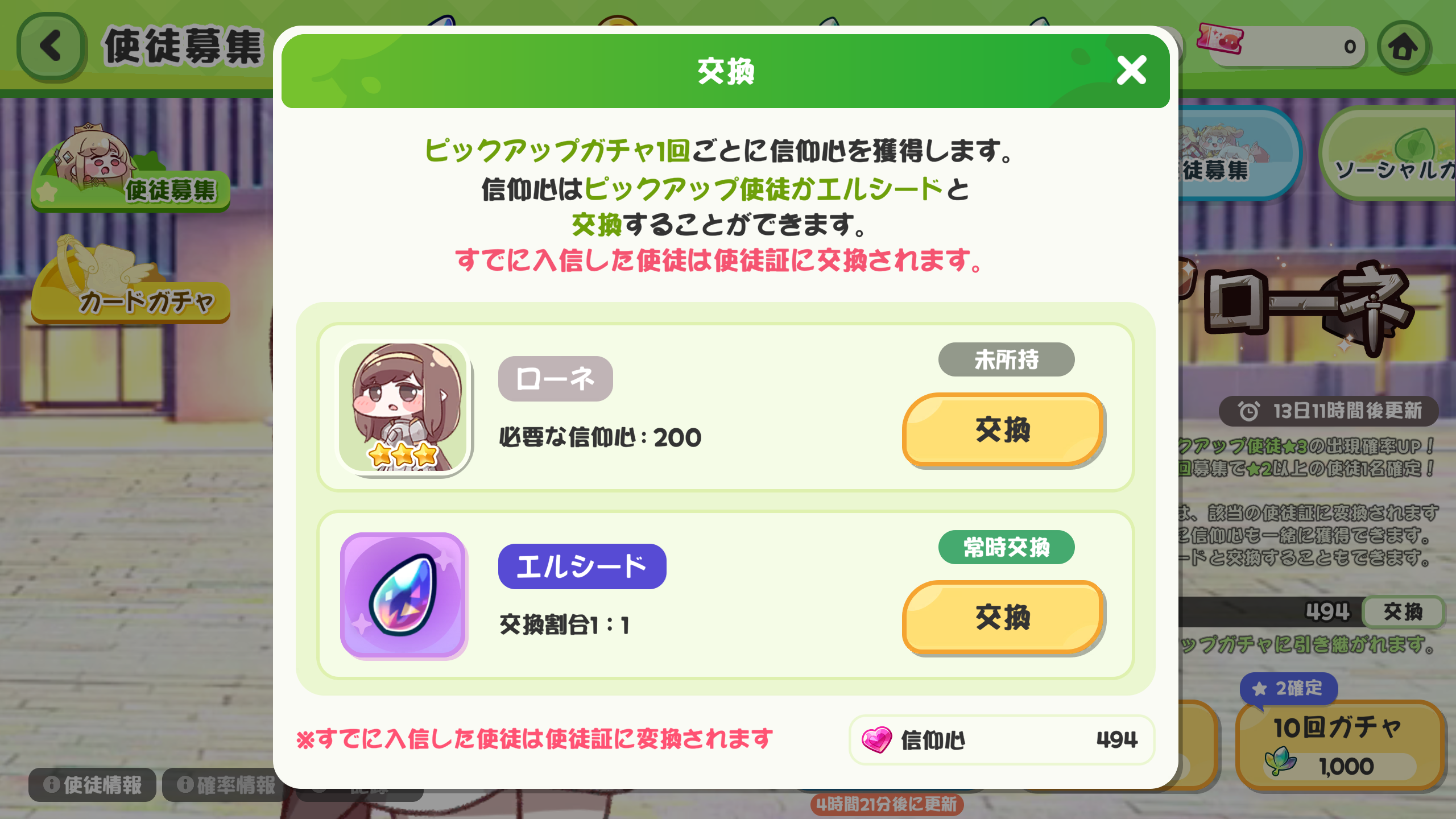The height and width of the screenshot is (819, 1456).
Task: Exchange faith for エルシード
Action: 1003,618
